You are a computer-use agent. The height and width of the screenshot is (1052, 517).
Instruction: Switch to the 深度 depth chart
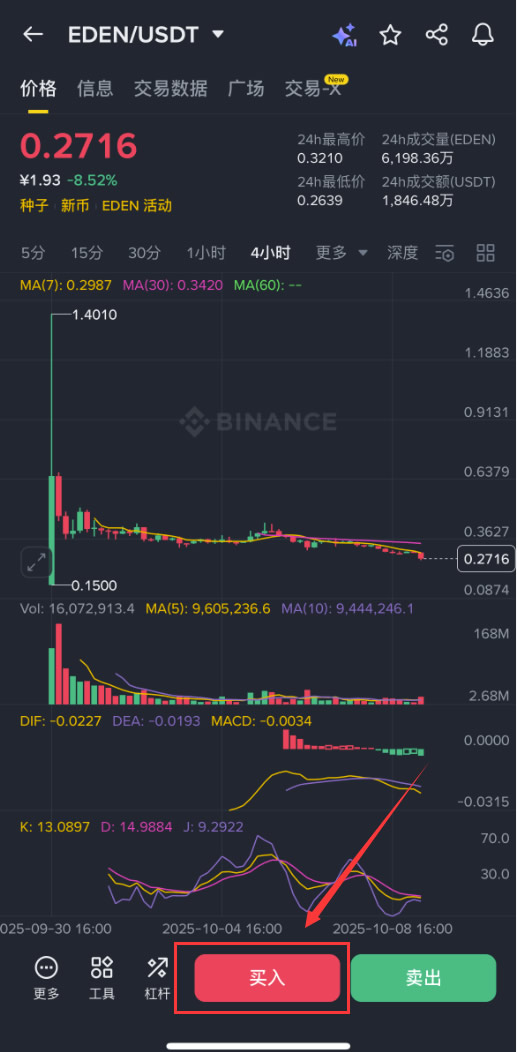pos(402,253)
